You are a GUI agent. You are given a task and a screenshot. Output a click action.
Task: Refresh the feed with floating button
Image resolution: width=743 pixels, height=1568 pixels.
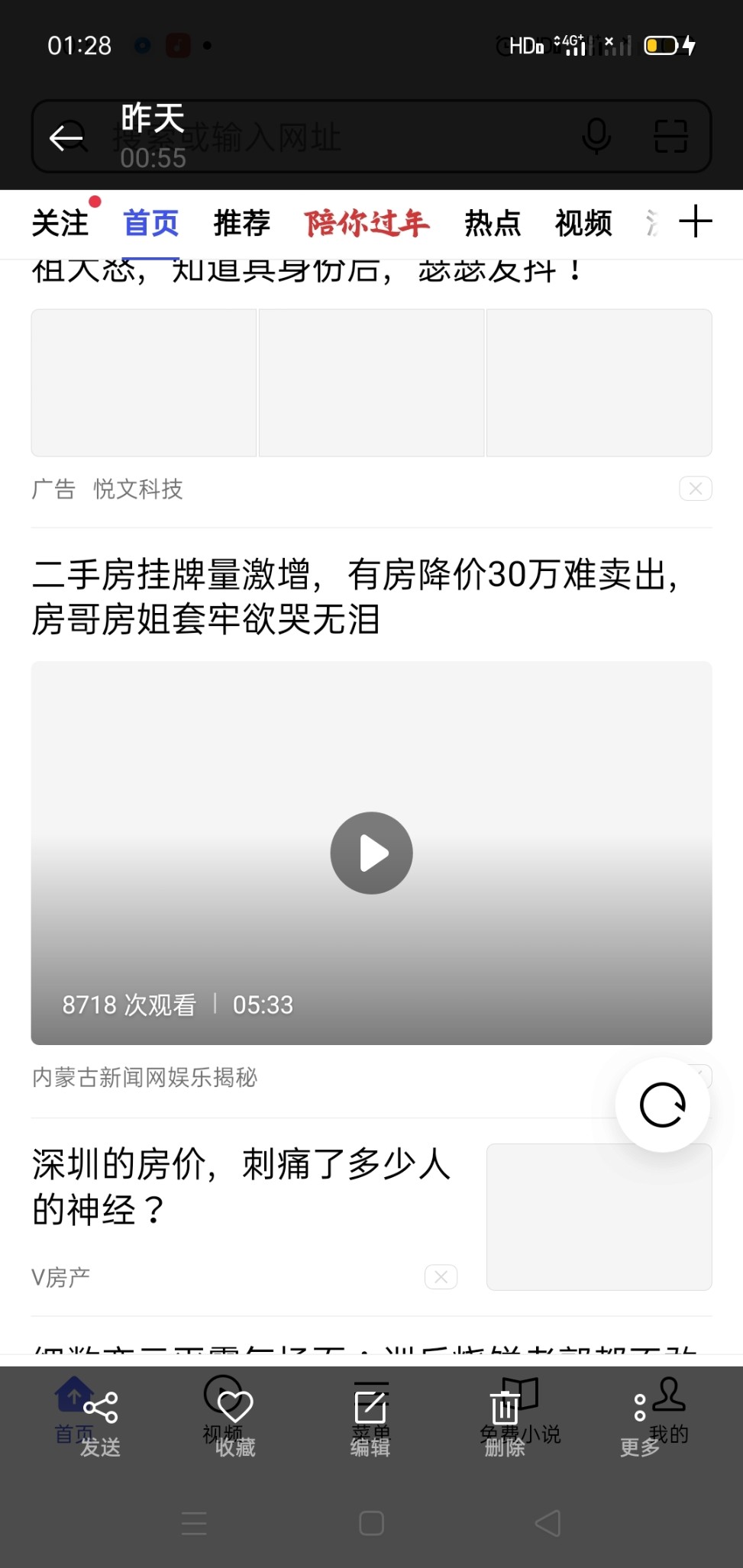point(662,1105)
